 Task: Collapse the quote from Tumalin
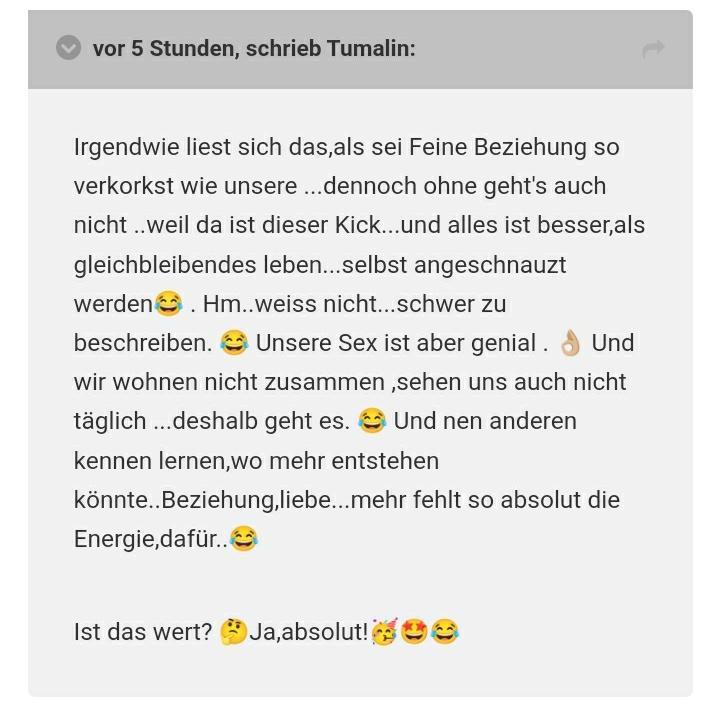click(68, 48)
